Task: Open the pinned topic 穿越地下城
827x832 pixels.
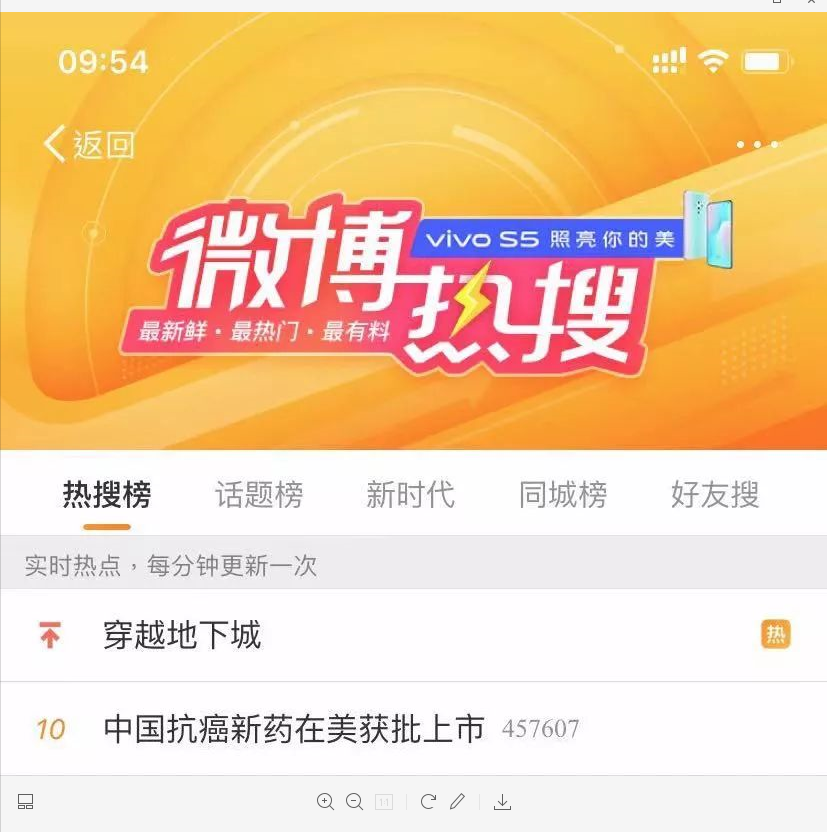Action: (182, 635)
